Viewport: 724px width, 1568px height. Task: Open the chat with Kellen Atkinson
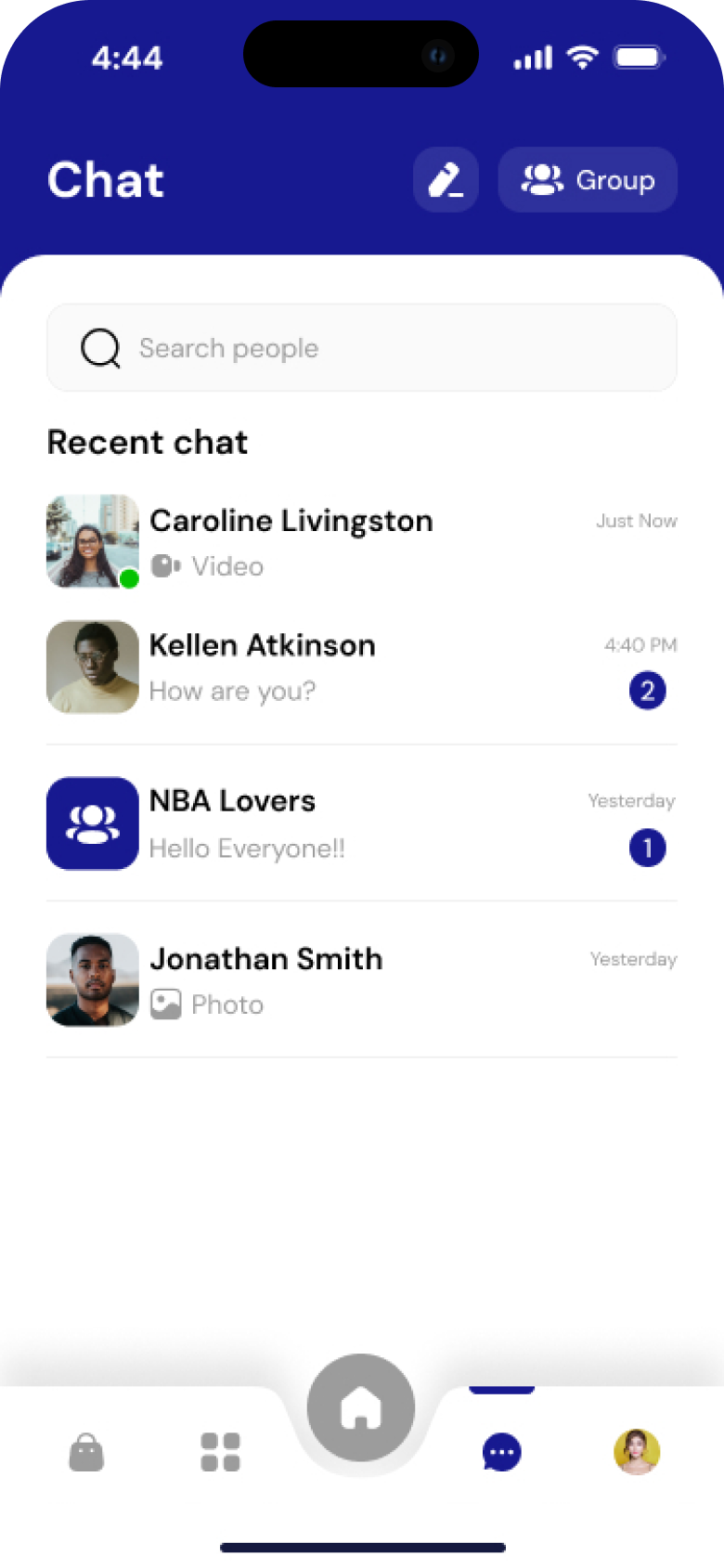point(362,667)
